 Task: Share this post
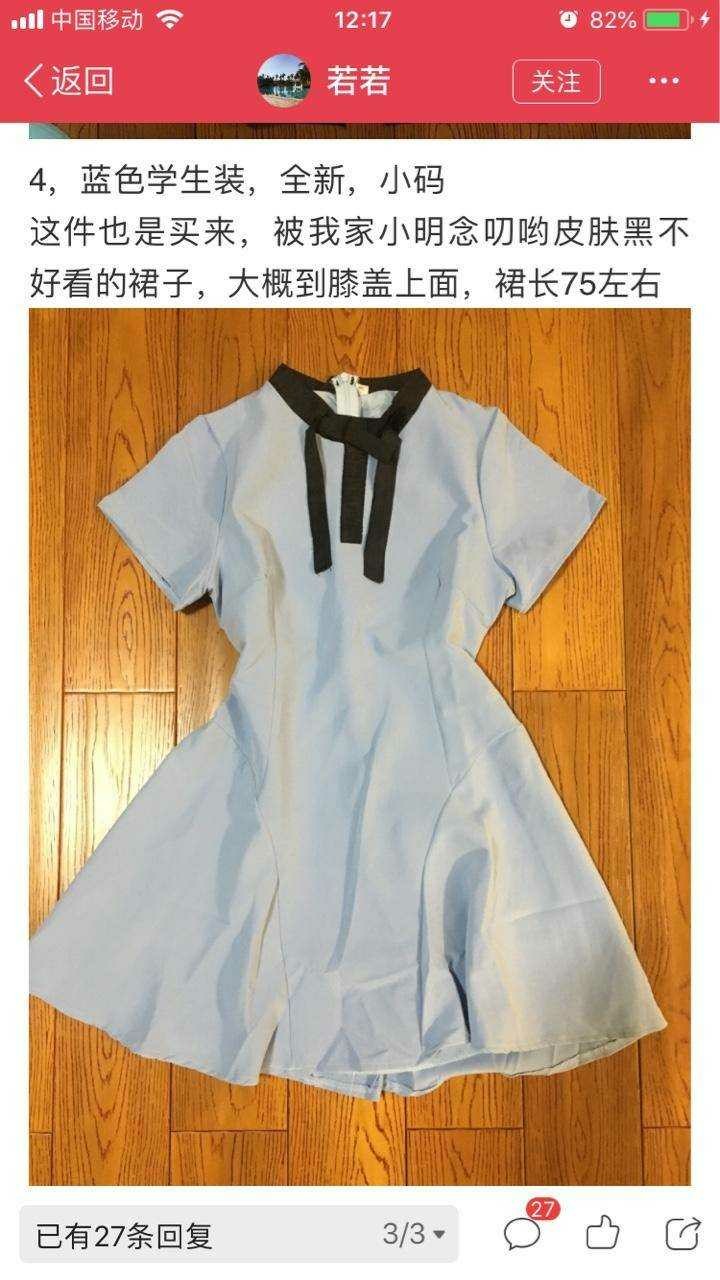pos(682,1233)
